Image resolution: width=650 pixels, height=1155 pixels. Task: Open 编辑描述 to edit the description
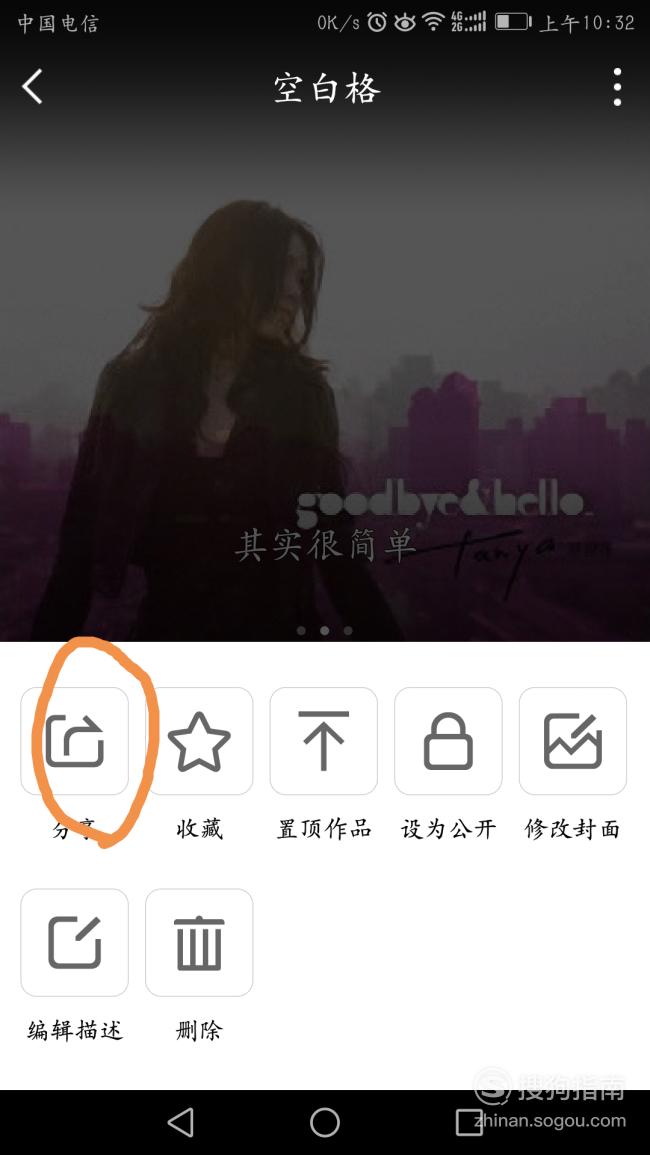click(x=74, y=942)
